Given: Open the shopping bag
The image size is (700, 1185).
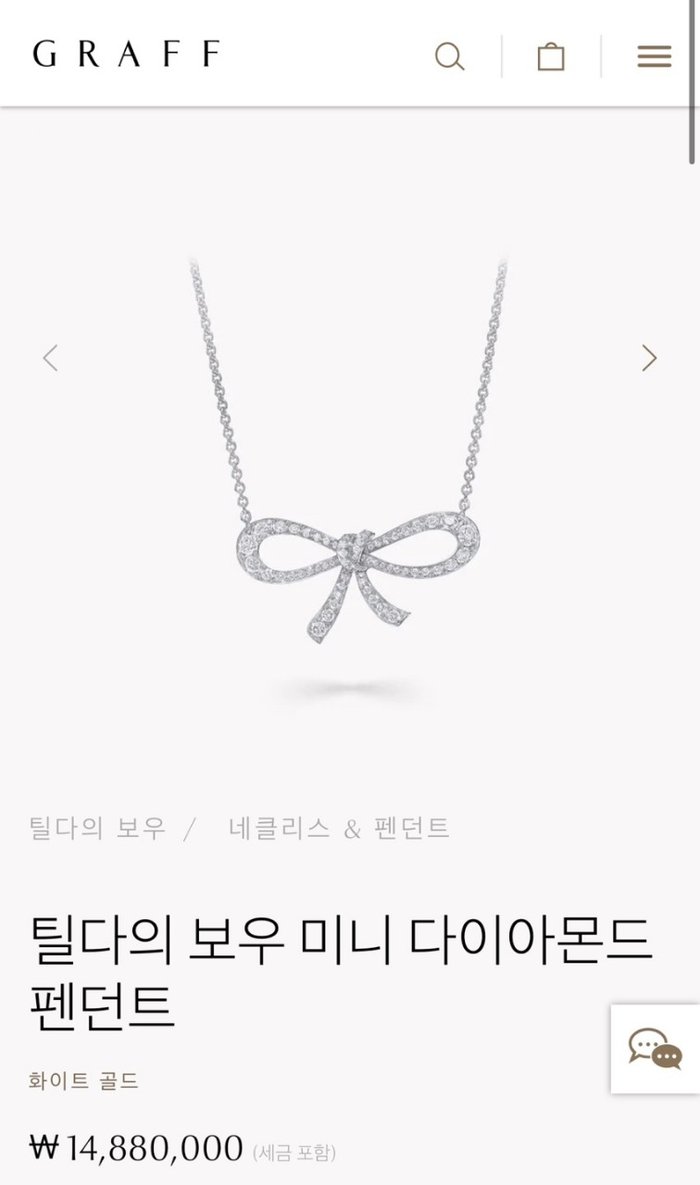Looking at the screenshot, I should pos(551,56).
